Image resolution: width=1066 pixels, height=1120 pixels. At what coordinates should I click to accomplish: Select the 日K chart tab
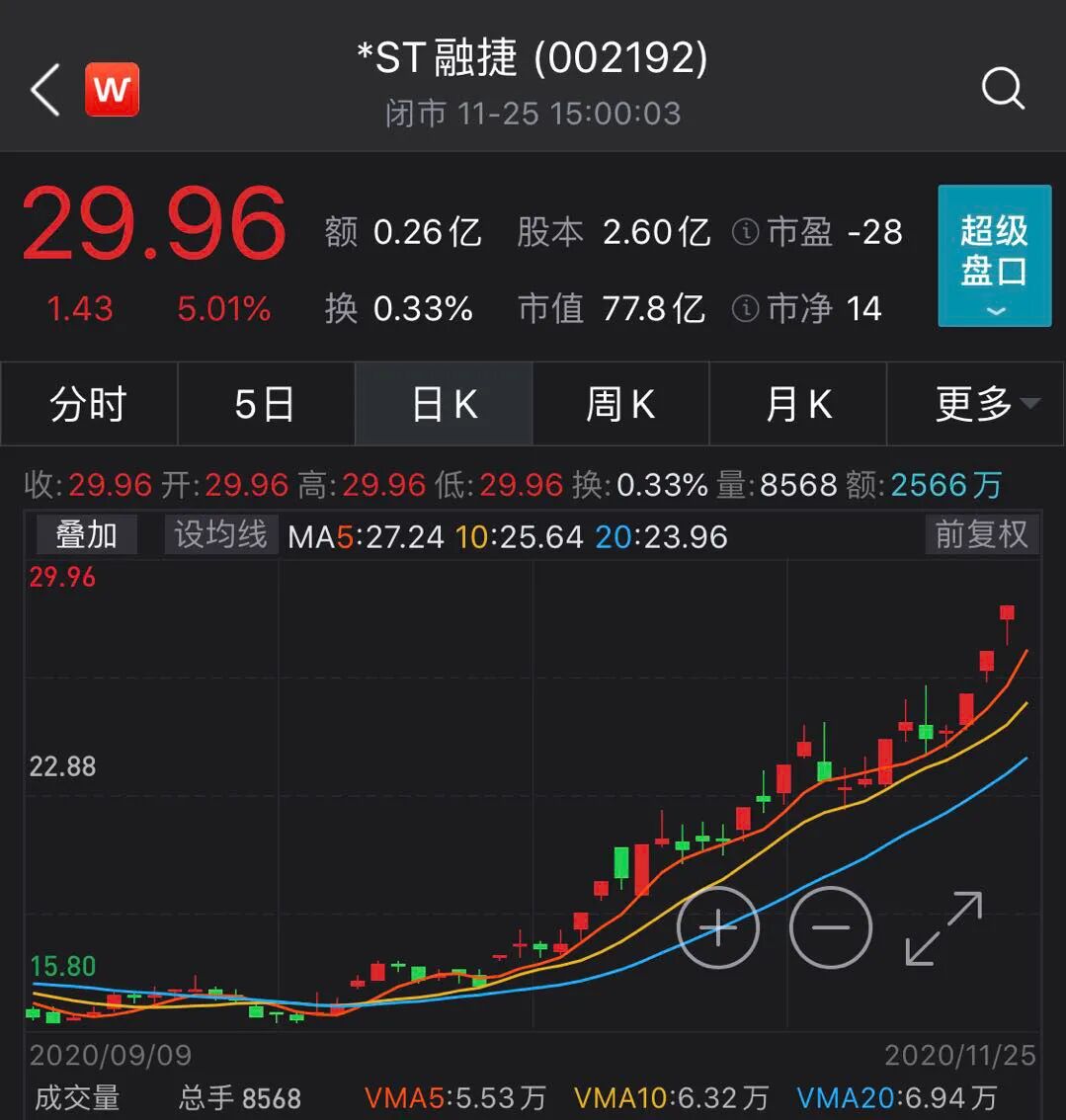point(444,404)
